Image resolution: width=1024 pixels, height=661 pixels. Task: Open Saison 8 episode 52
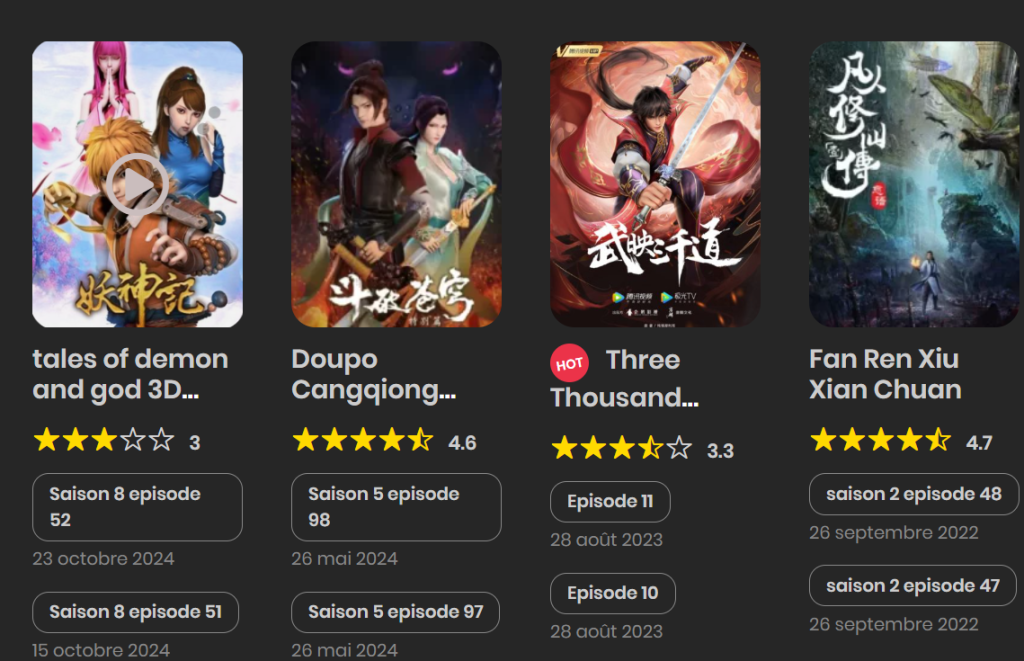tap(137, 507)
